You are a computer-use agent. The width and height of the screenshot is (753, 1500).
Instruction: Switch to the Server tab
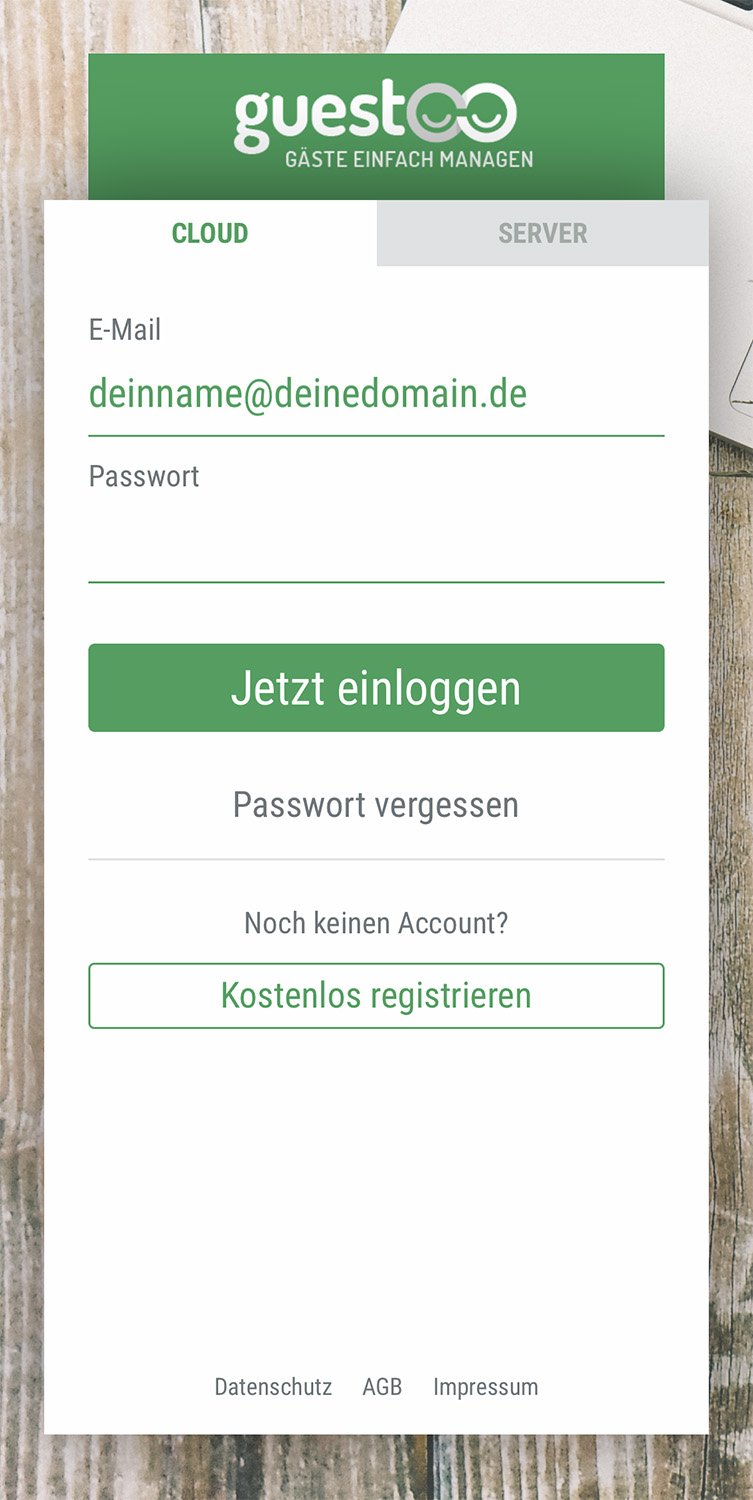click(x=543, y=233)
